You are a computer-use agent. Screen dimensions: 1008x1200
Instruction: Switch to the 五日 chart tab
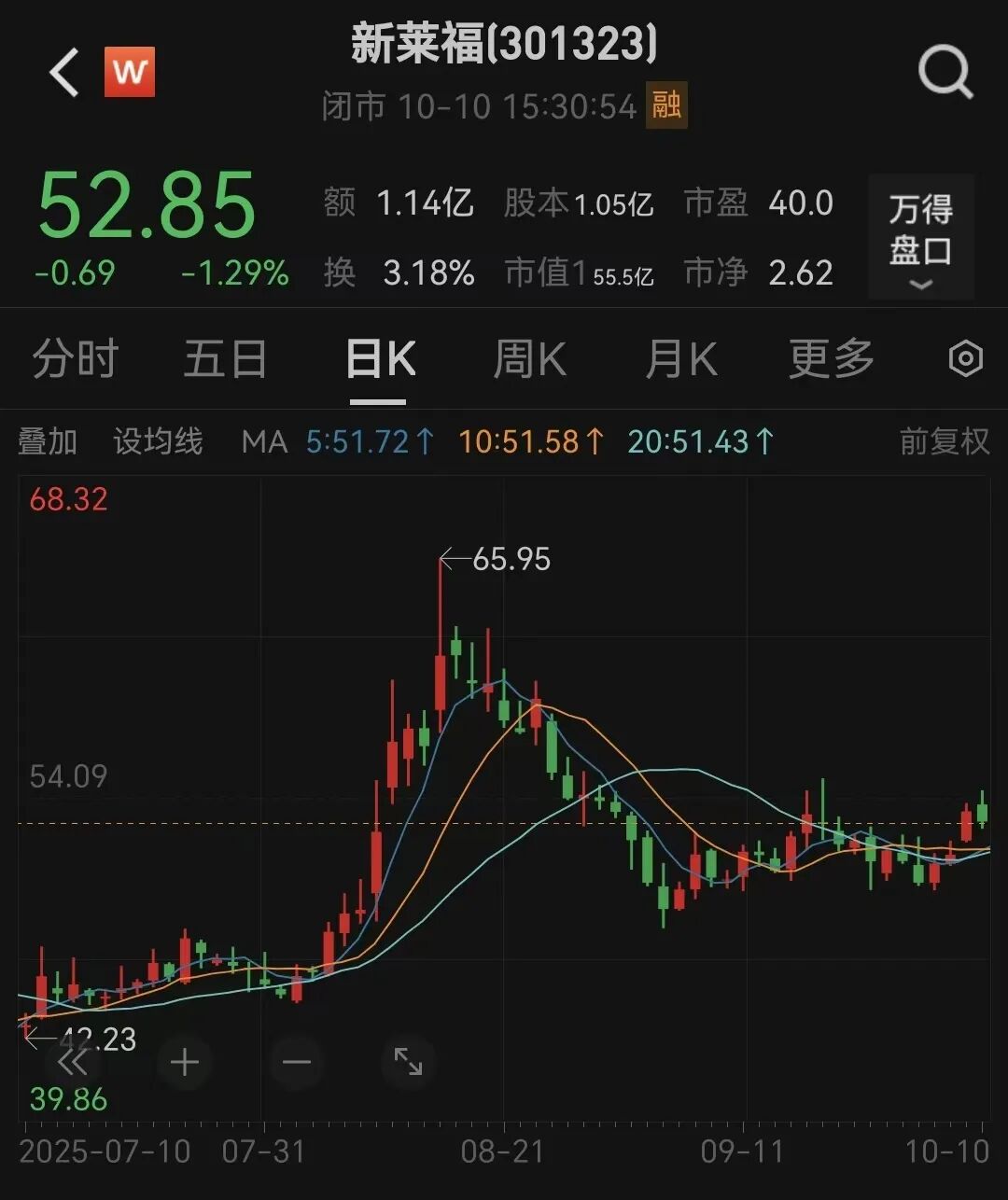click(x=225, y=359)
